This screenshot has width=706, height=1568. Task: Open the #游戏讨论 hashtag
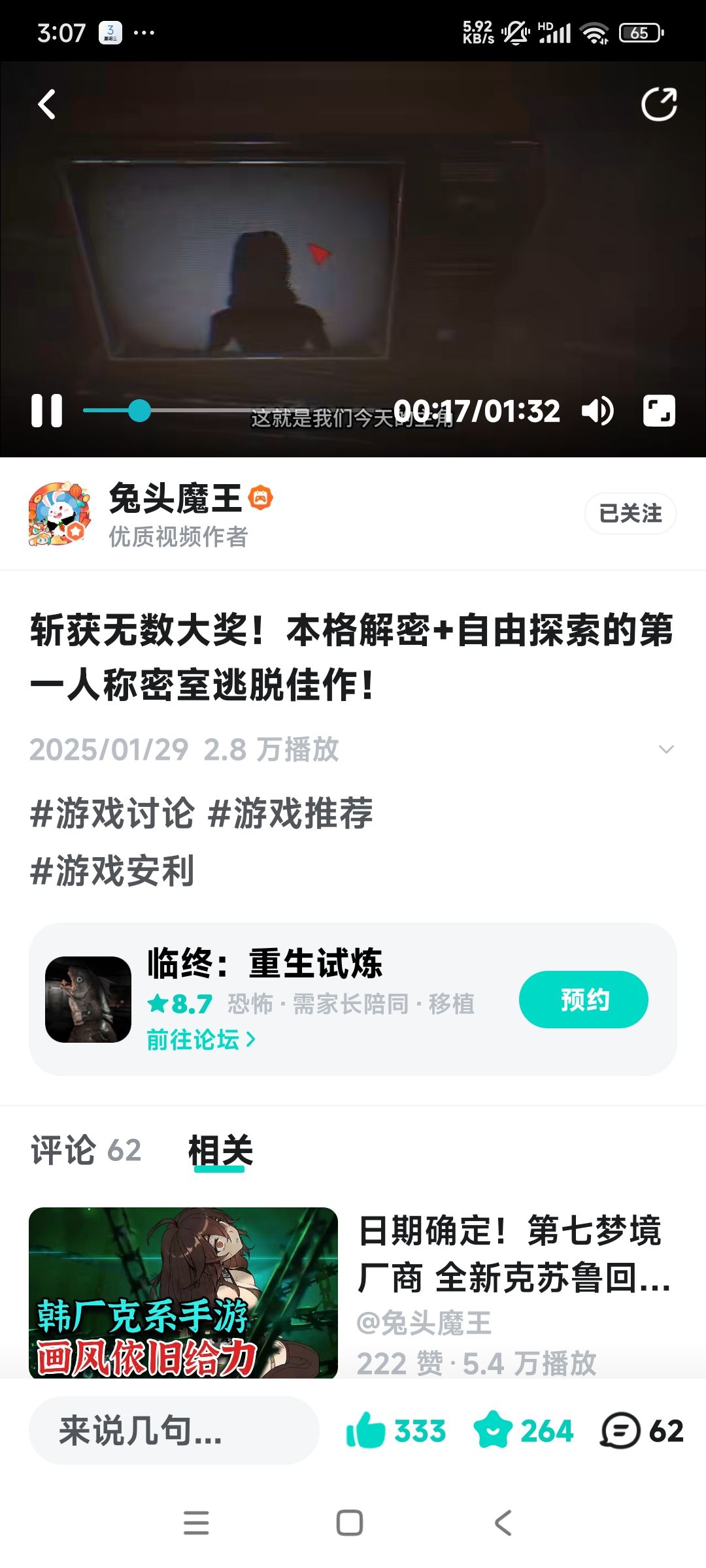coord(112,813)
